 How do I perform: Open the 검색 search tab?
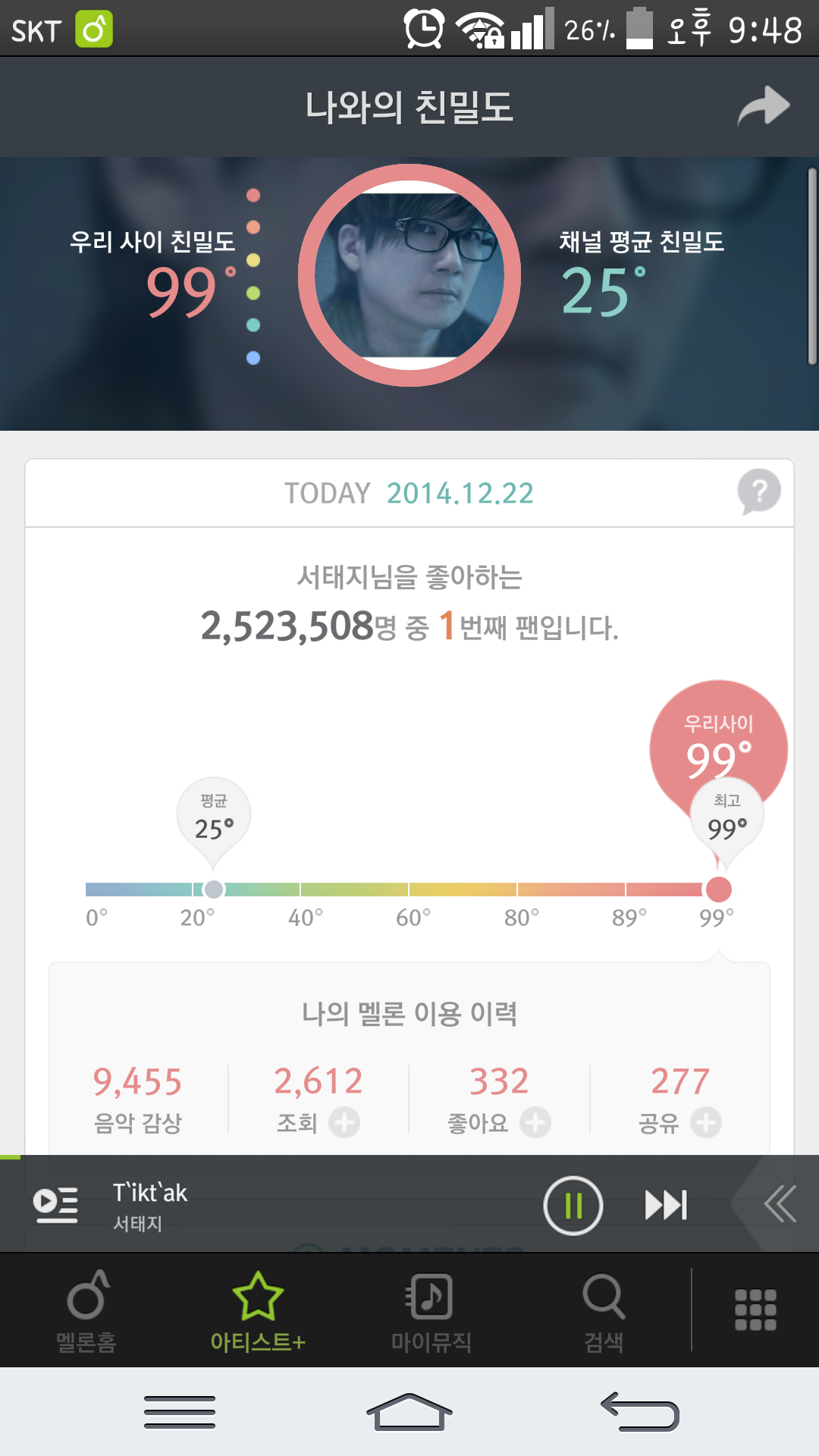point(604,1310)
